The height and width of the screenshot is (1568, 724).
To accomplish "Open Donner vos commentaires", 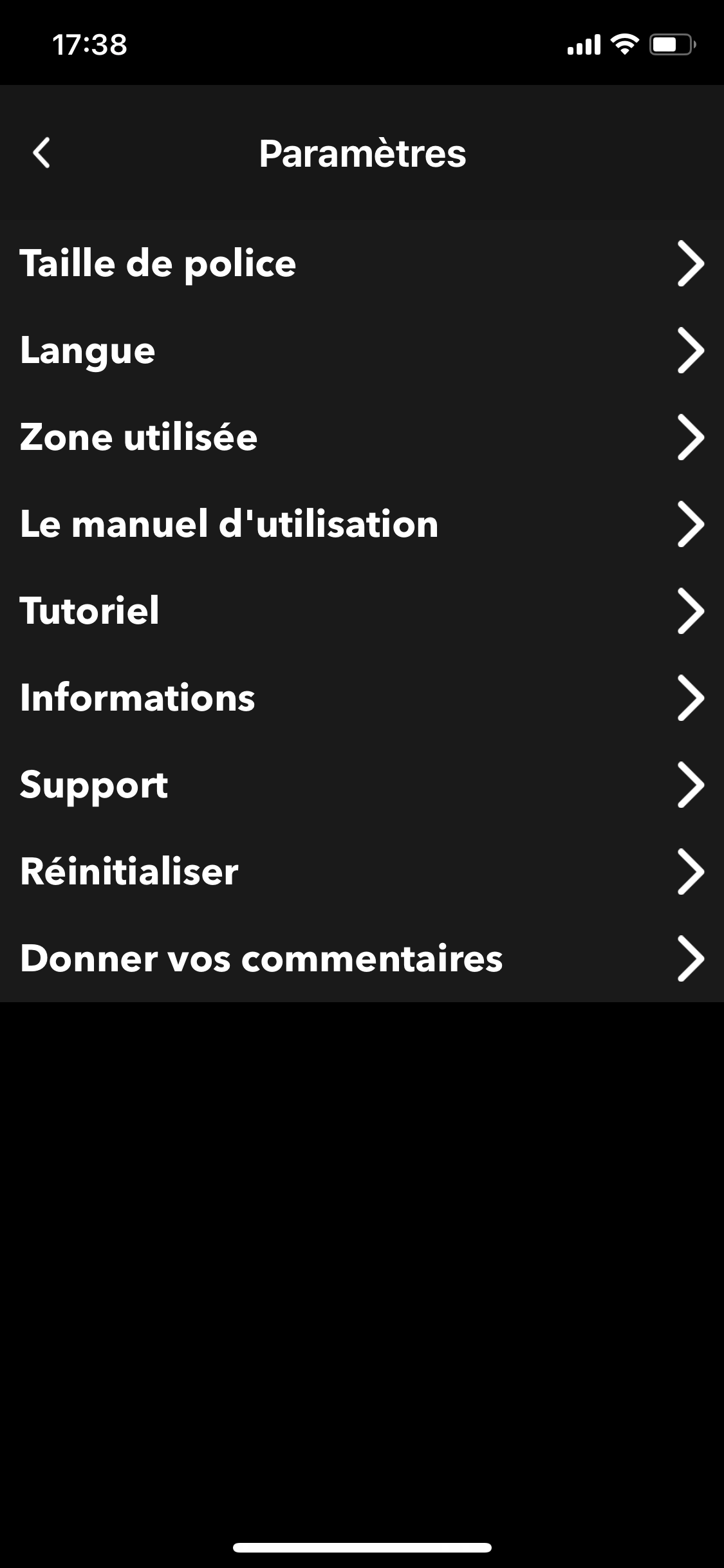I will [x=360, y=958].
